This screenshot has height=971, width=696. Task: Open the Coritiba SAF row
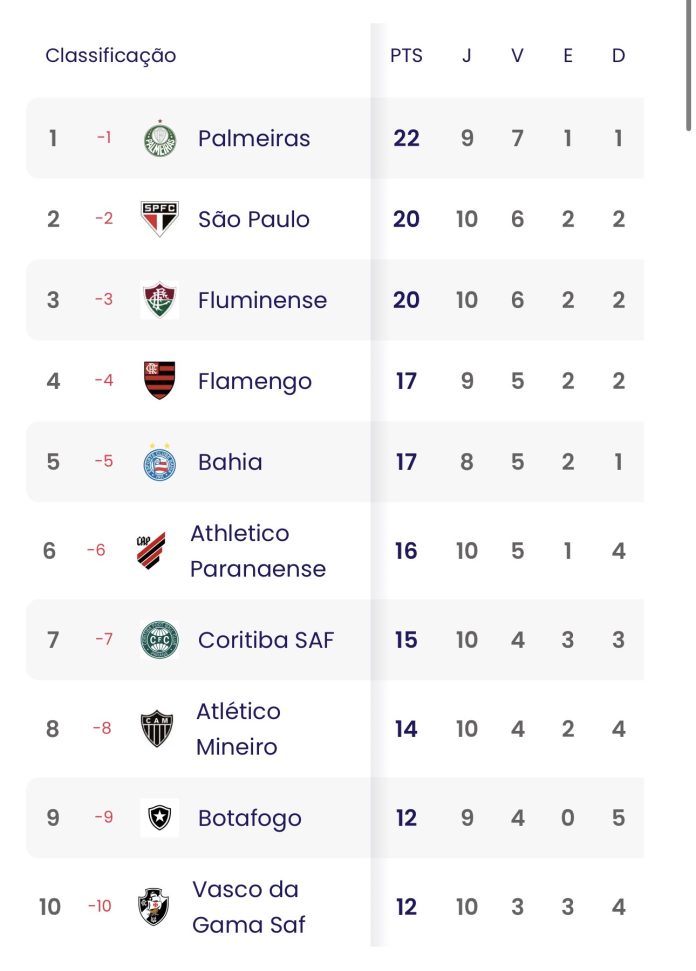click(x=265, y=640)
